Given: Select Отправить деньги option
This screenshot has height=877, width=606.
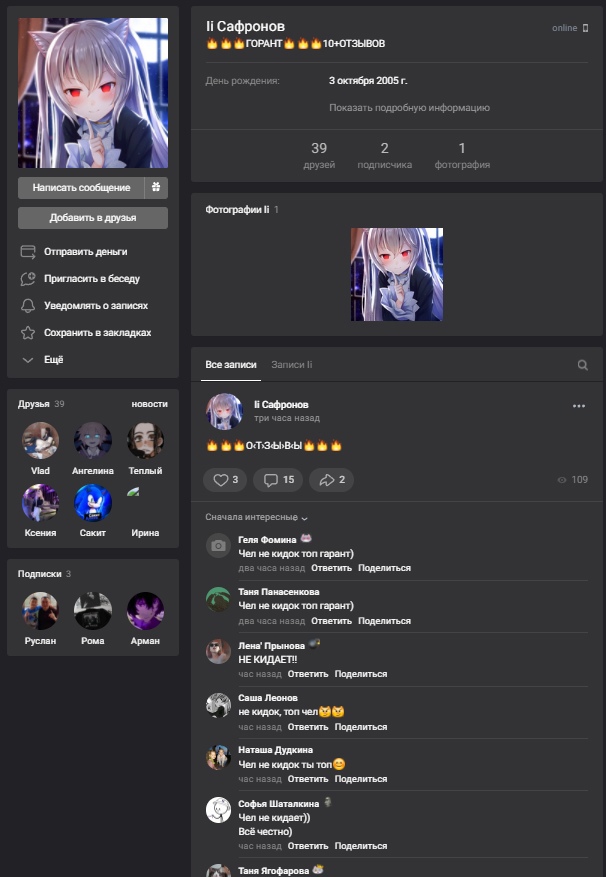Looking at the screenshot, I should (x=85, y=252).
